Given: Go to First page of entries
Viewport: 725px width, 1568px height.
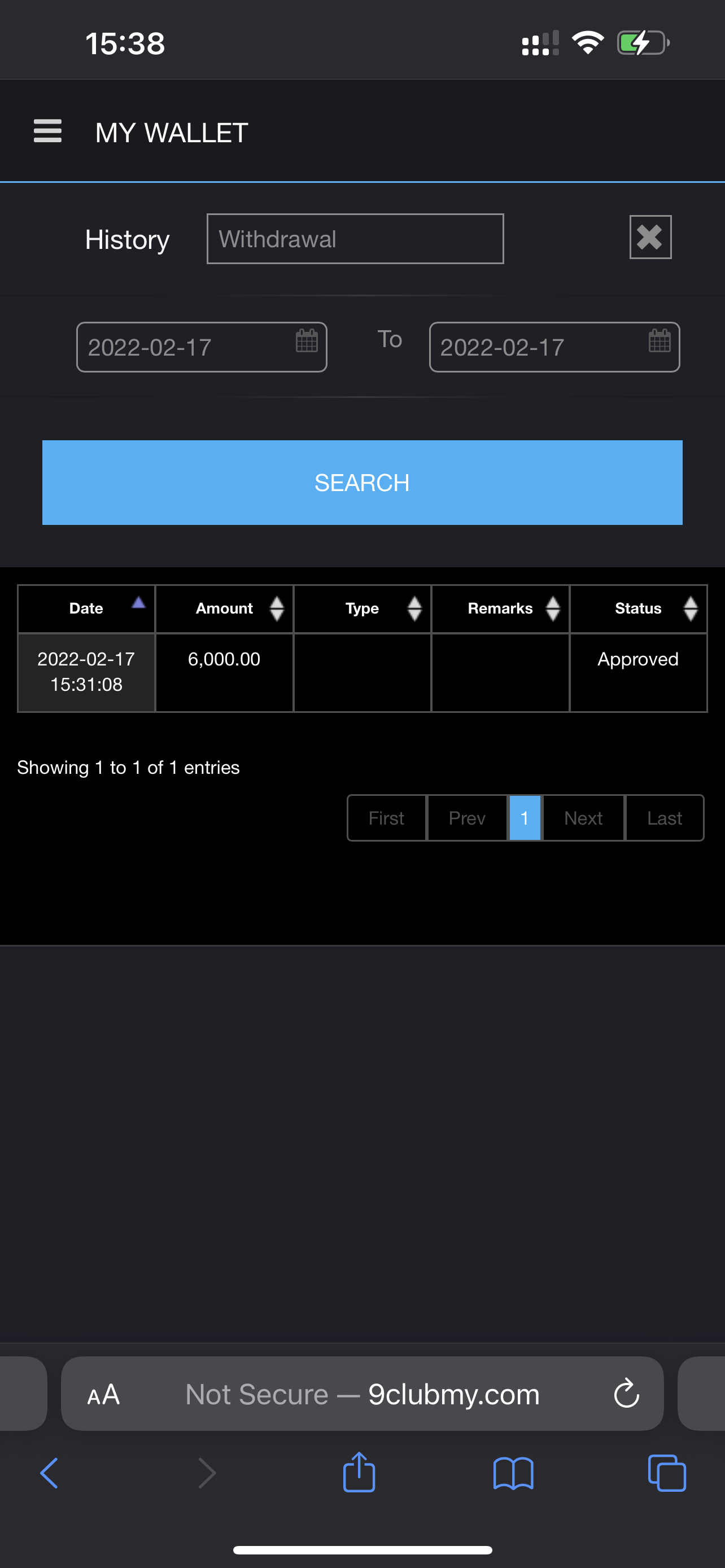Looking at the screenshot, I should [x=387, y=817].
